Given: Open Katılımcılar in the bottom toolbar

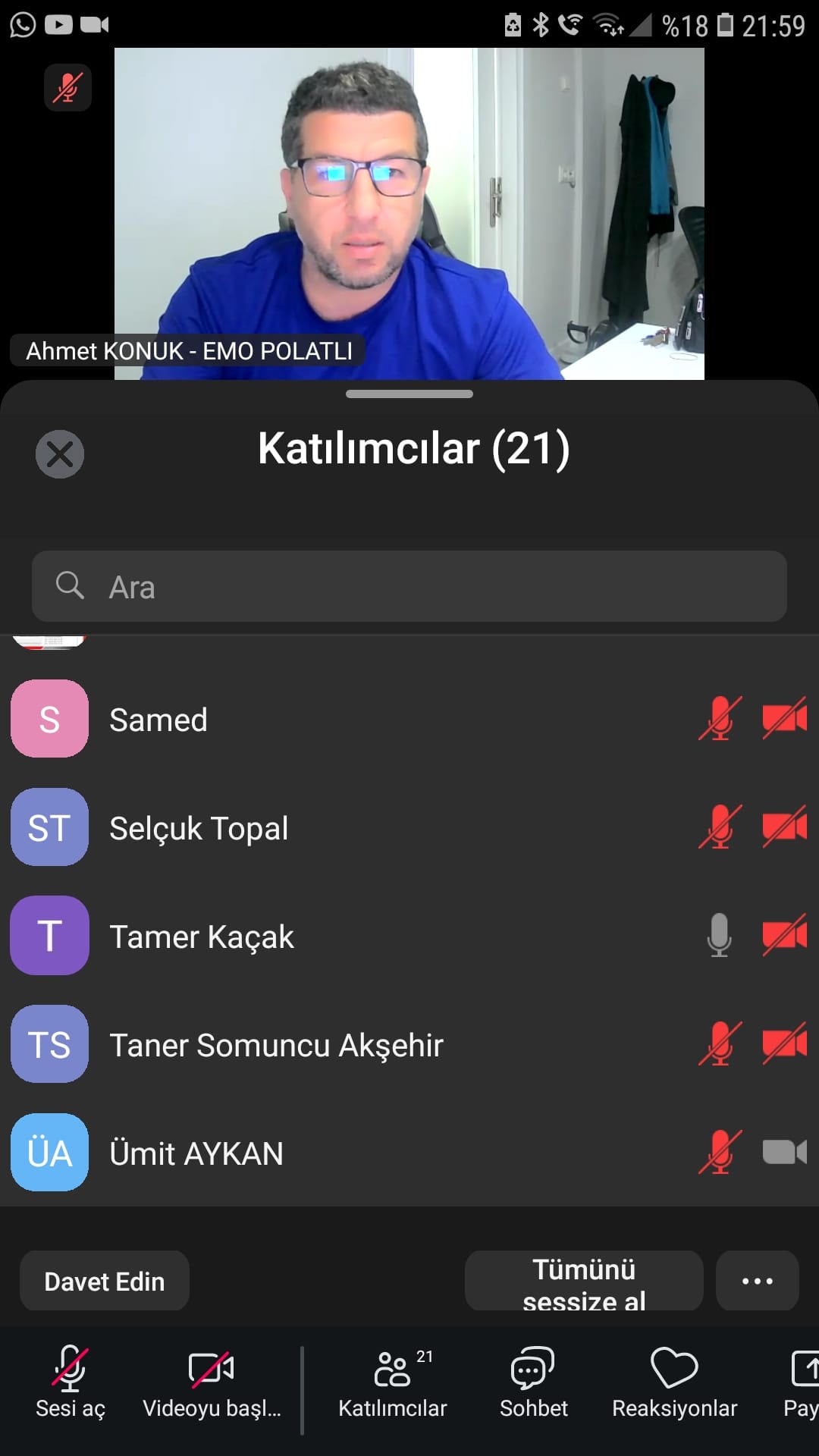Looking at the screenshot, I should [393, 1382].
